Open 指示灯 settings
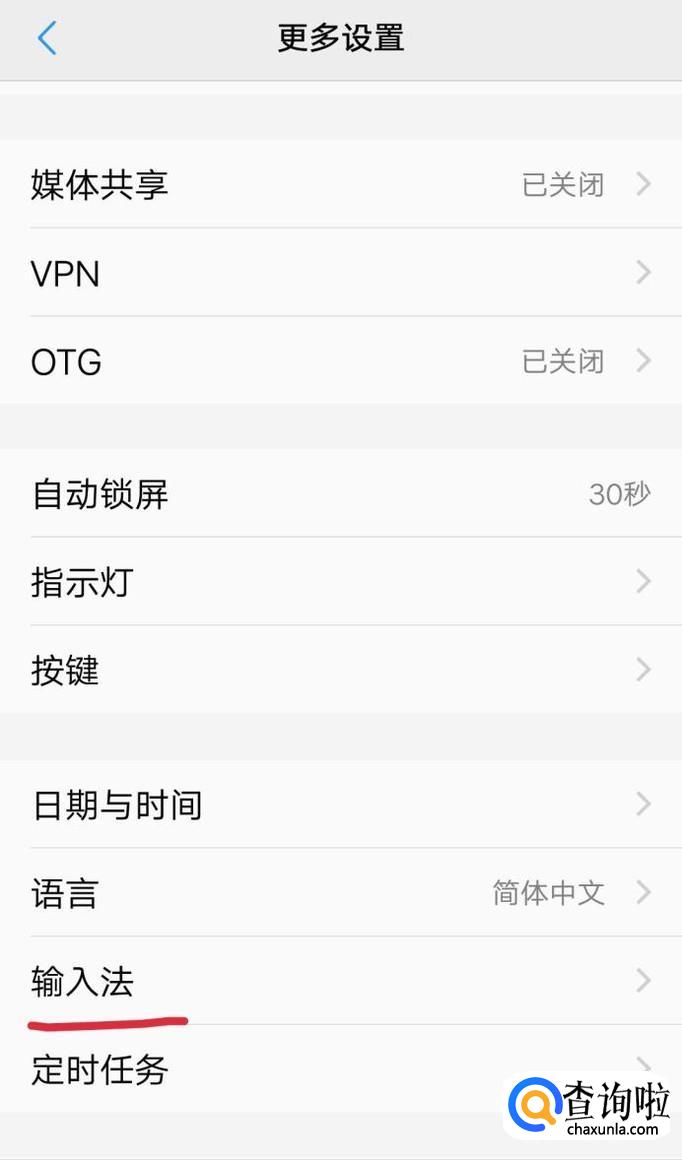Image resolution: width=682 pixels, height=1160 pixels. click(340, 582)
